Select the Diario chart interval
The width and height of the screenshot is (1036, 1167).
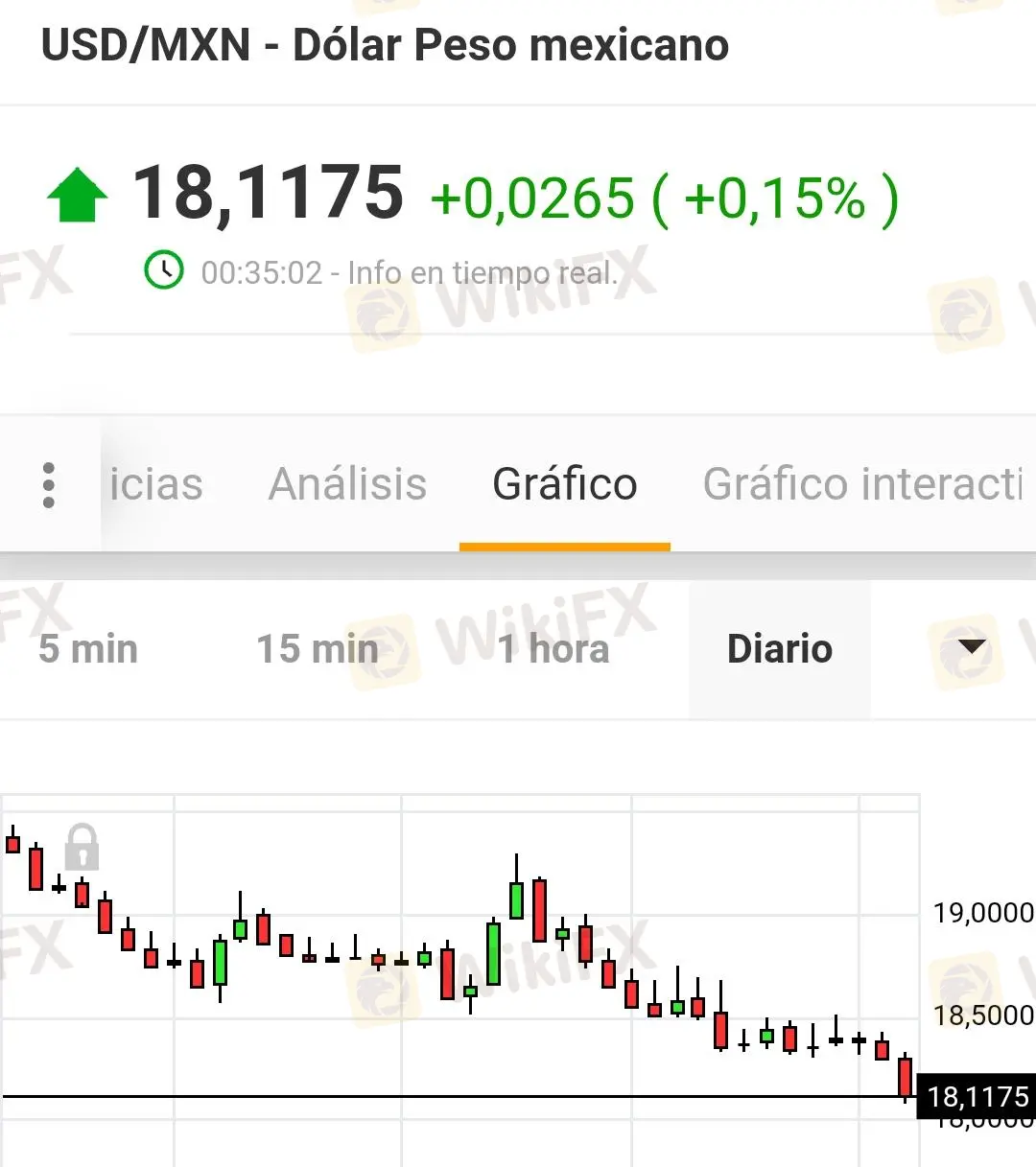point(779,649)
